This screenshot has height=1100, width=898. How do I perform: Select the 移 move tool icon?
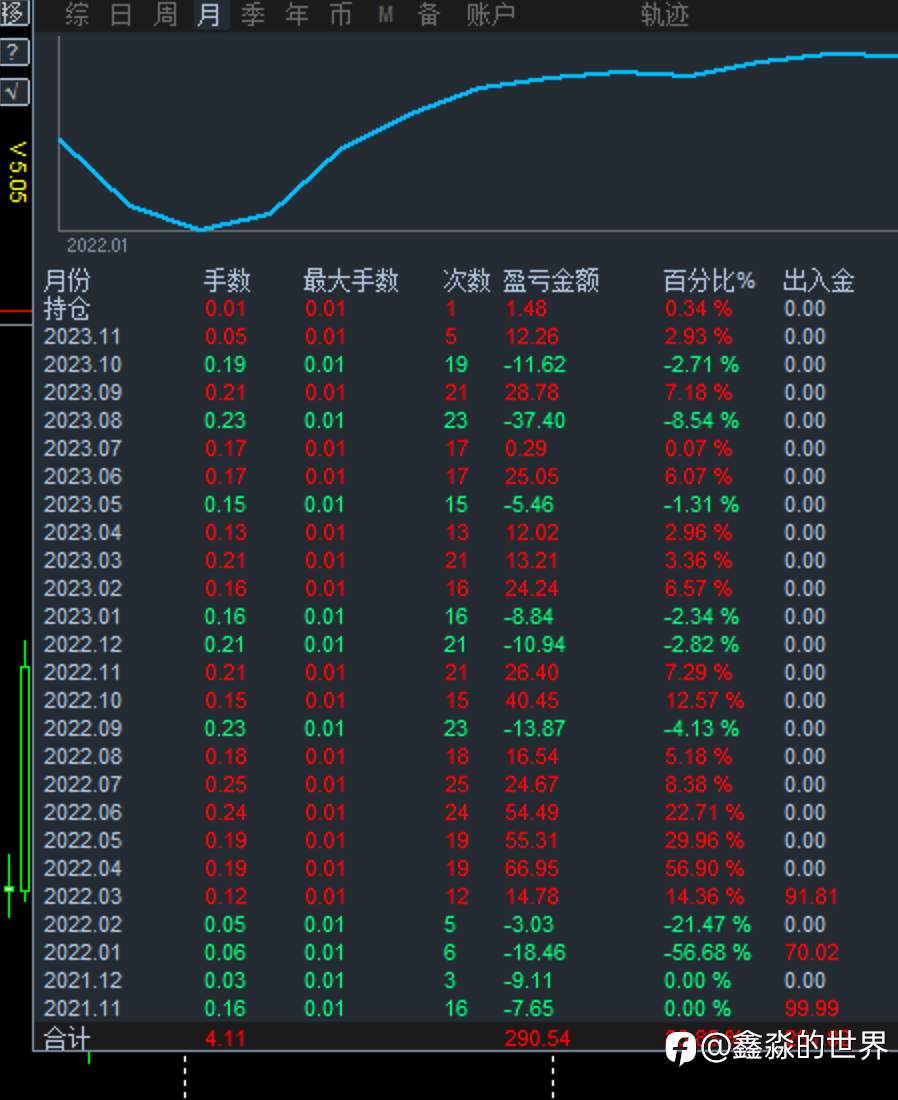[x=14, y=14]
